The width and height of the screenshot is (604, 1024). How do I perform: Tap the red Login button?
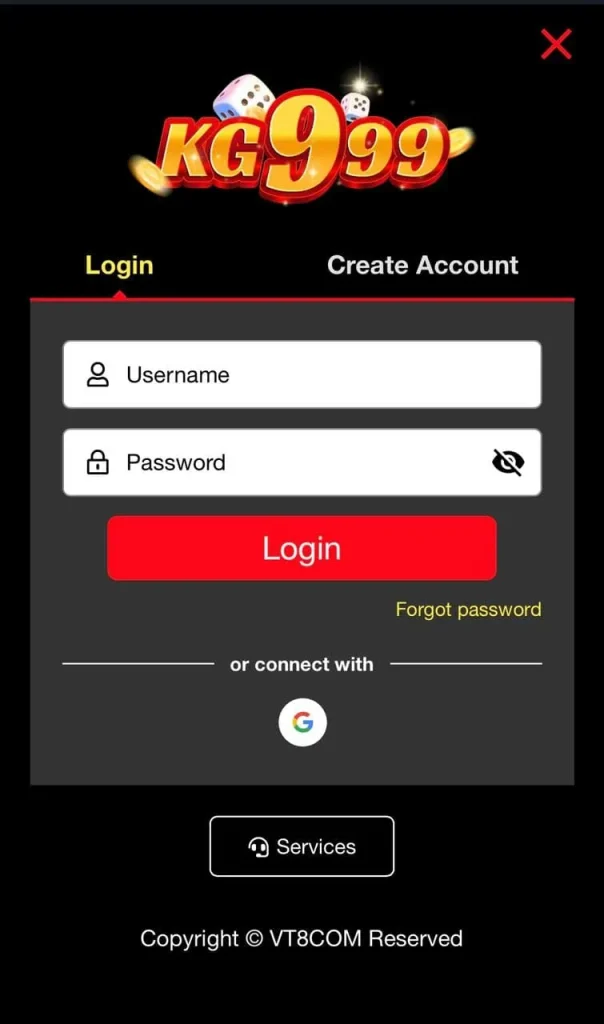coord(301,548)
